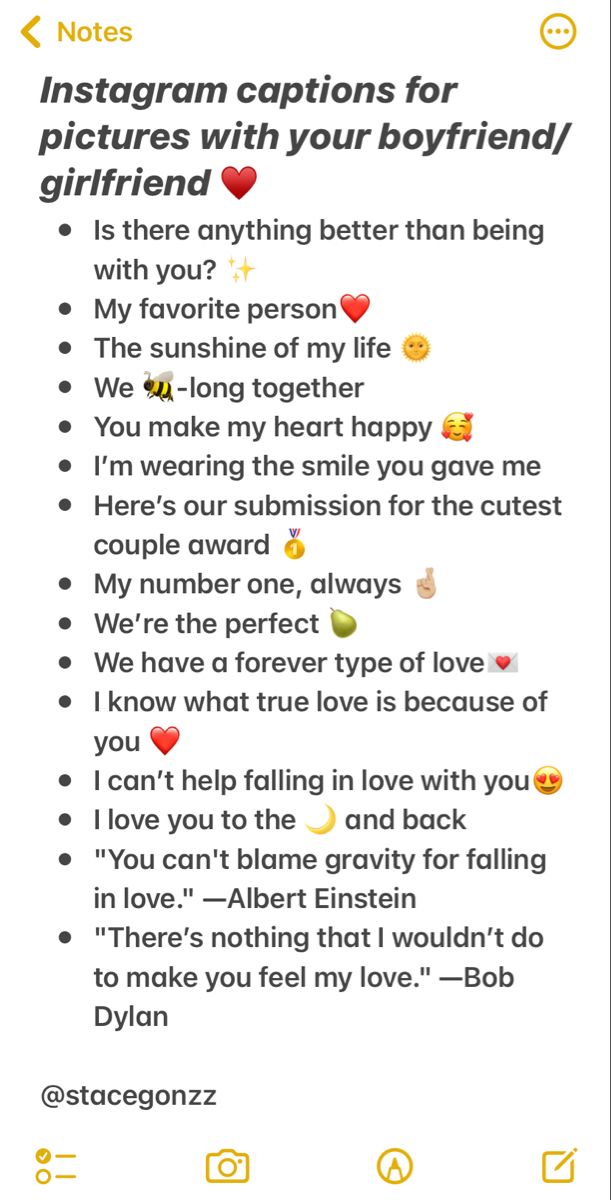Viewport: 611px width, 1200px height.
Task: Open the markup pen tool
Action: coord(395,1166)
